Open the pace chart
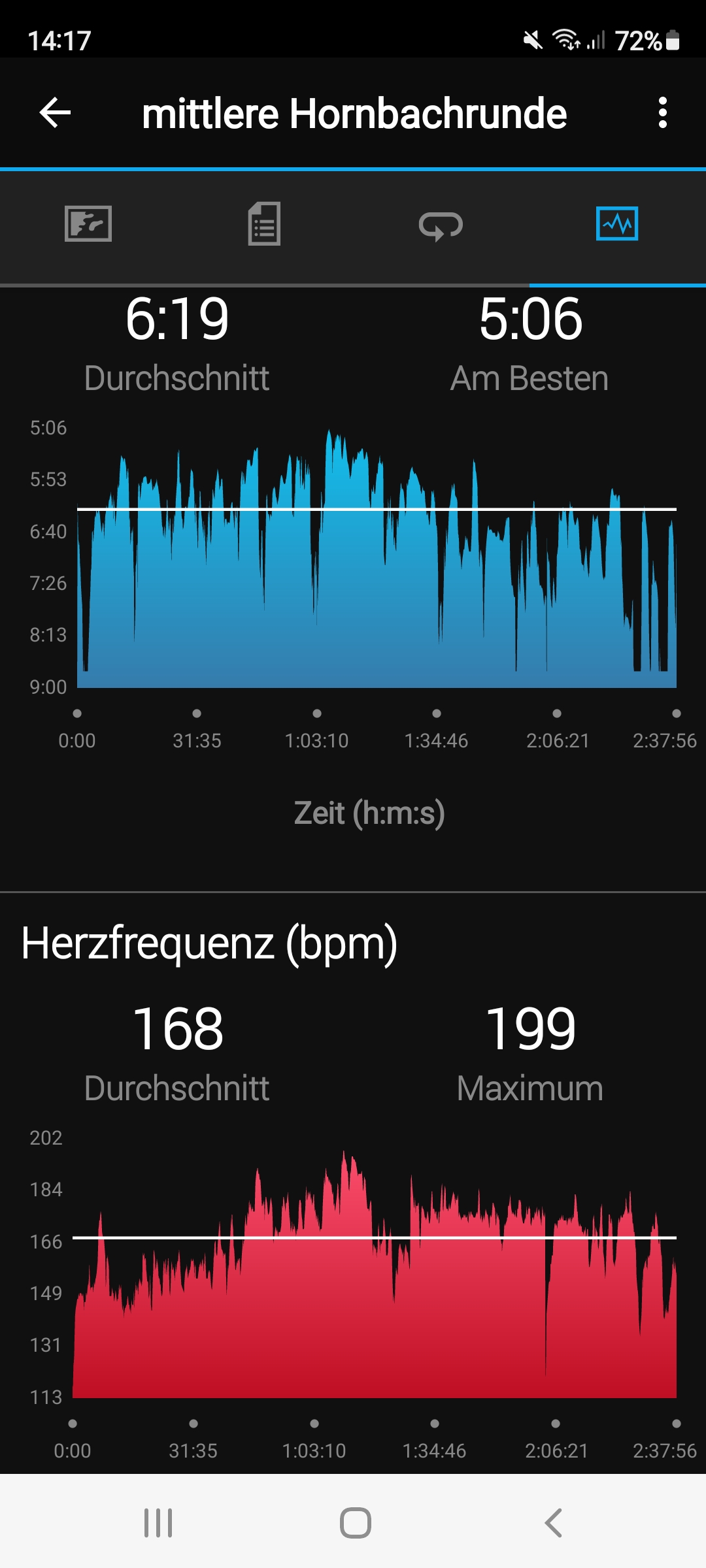The image size is (706, 1568). pos(376,562)
